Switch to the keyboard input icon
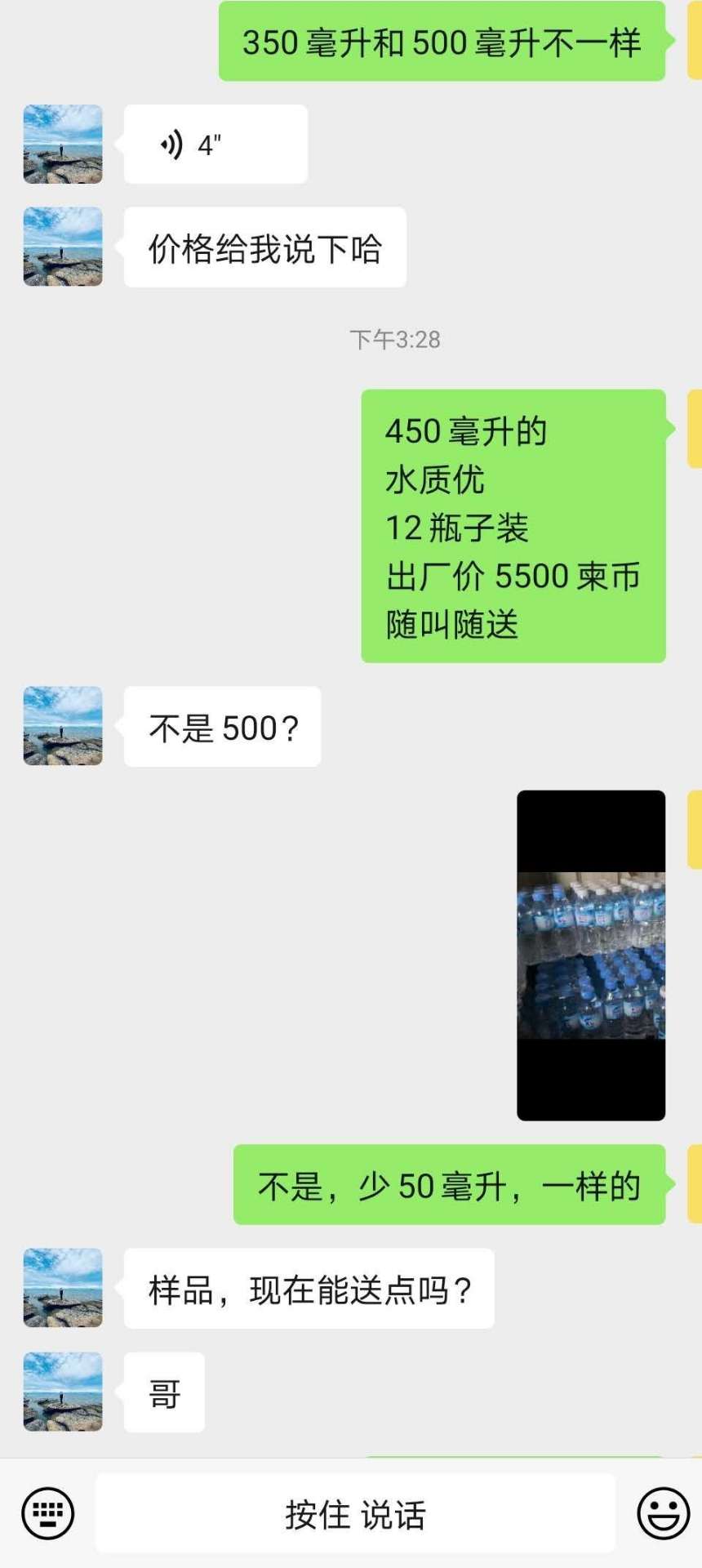 [x=47, y=1513]
